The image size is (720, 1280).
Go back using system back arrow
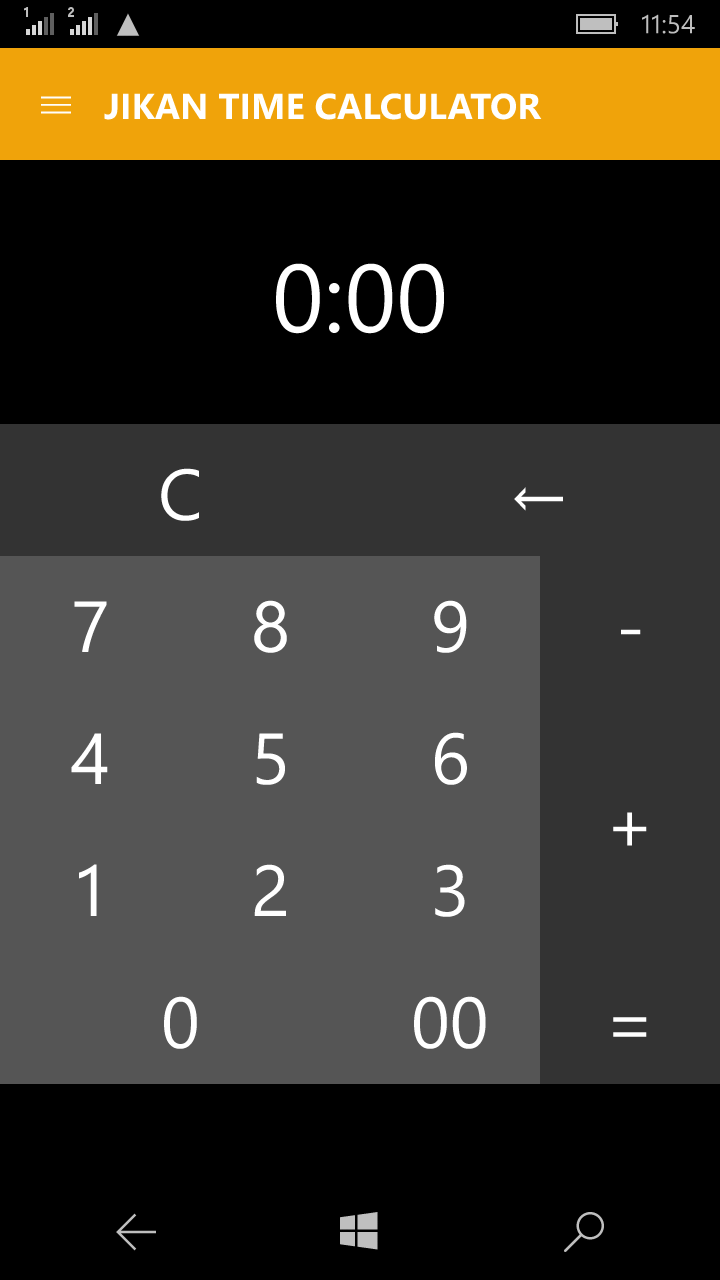tap(136, 1231)
